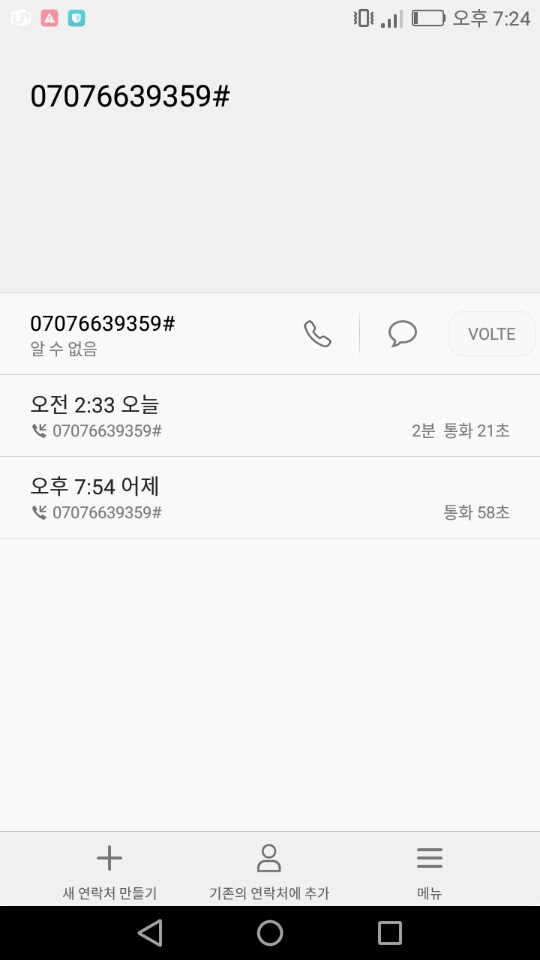Go back with the system back button

[x=150, y=933]
